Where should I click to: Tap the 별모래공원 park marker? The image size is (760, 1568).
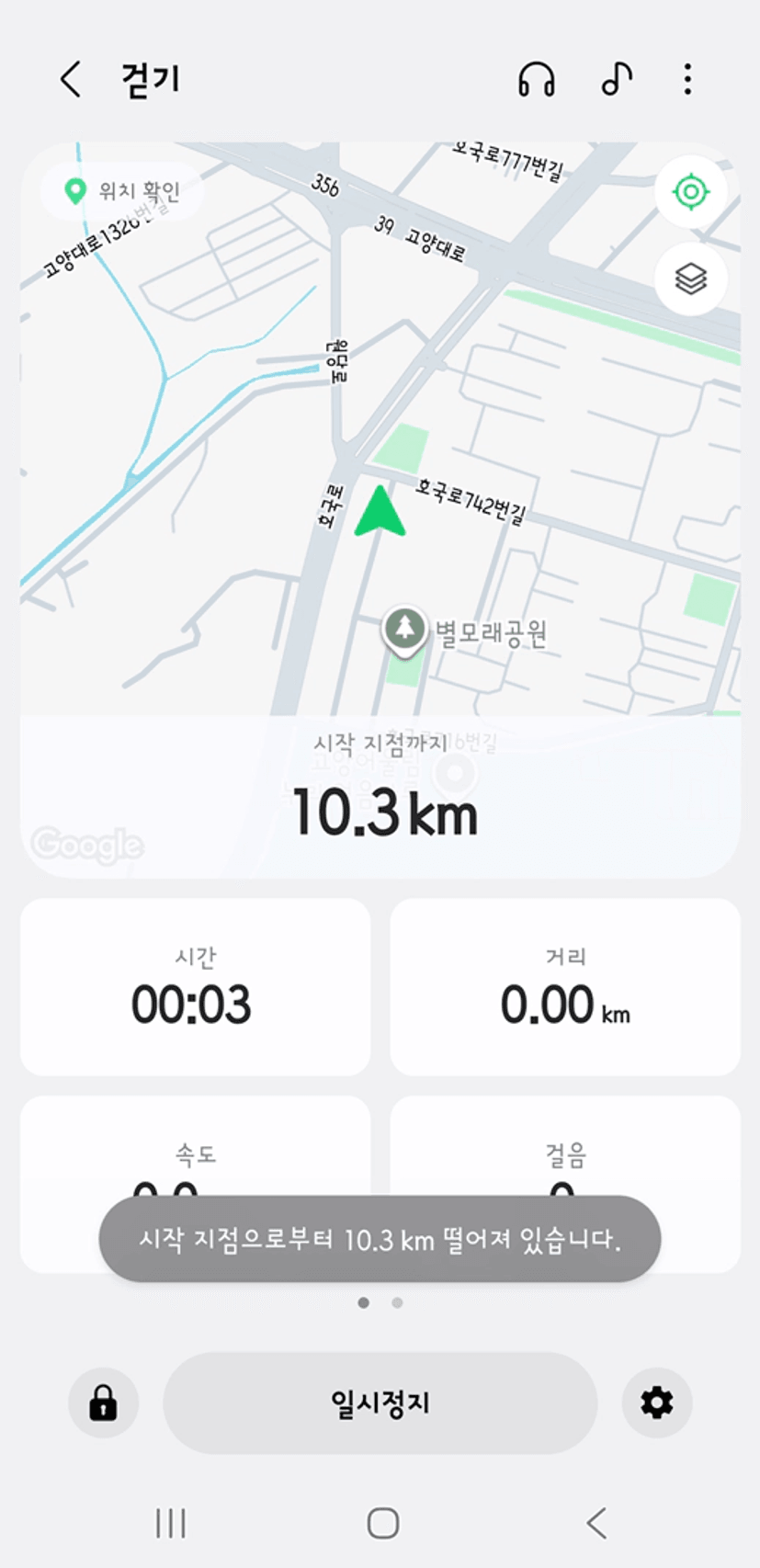404,631
